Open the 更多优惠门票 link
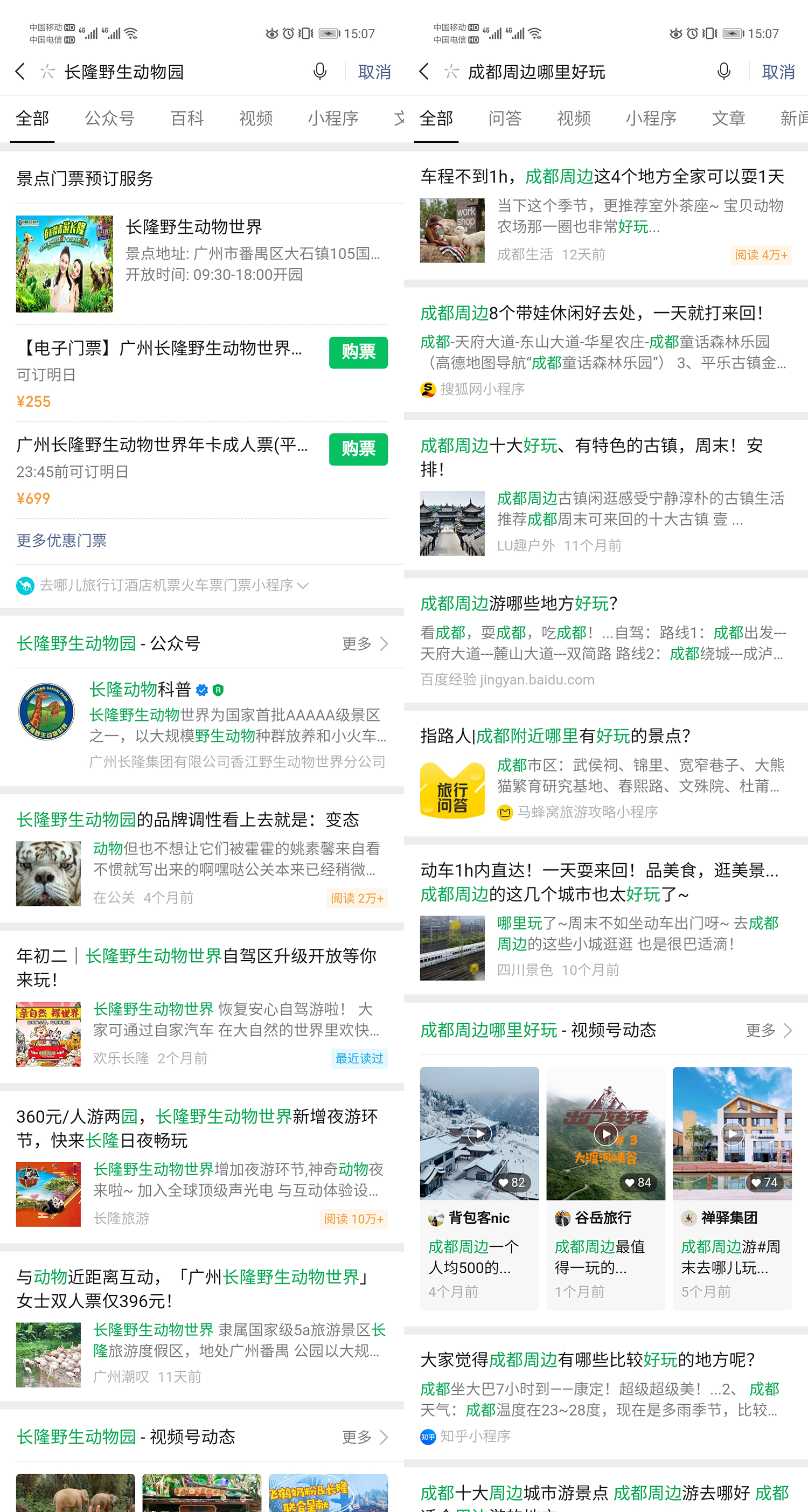This screenshot has width=808, height=1512. 61,540
